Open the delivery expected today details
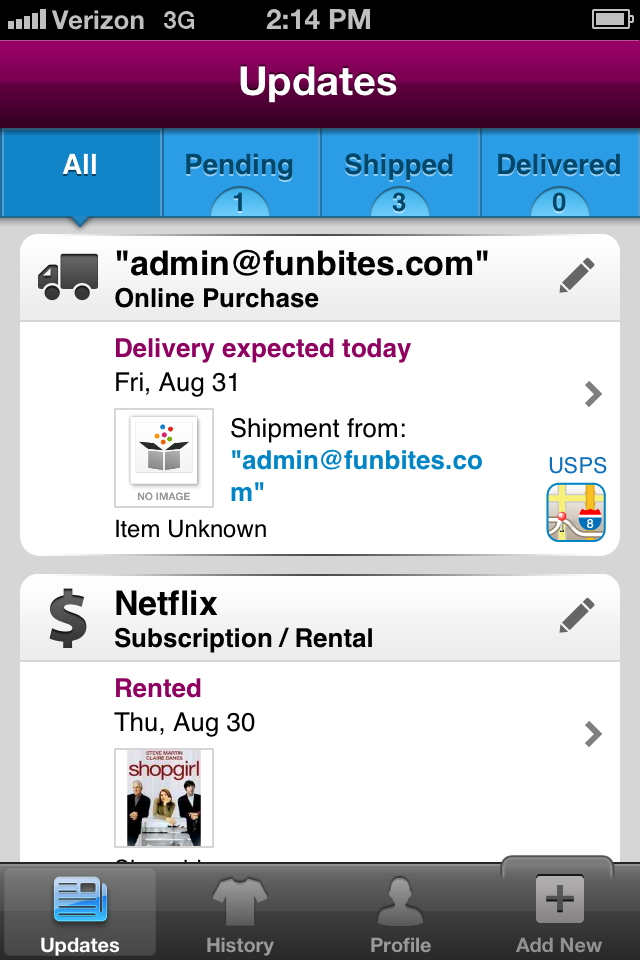Image resolution: width=640 pixels, height=960 pixels. 593,395
